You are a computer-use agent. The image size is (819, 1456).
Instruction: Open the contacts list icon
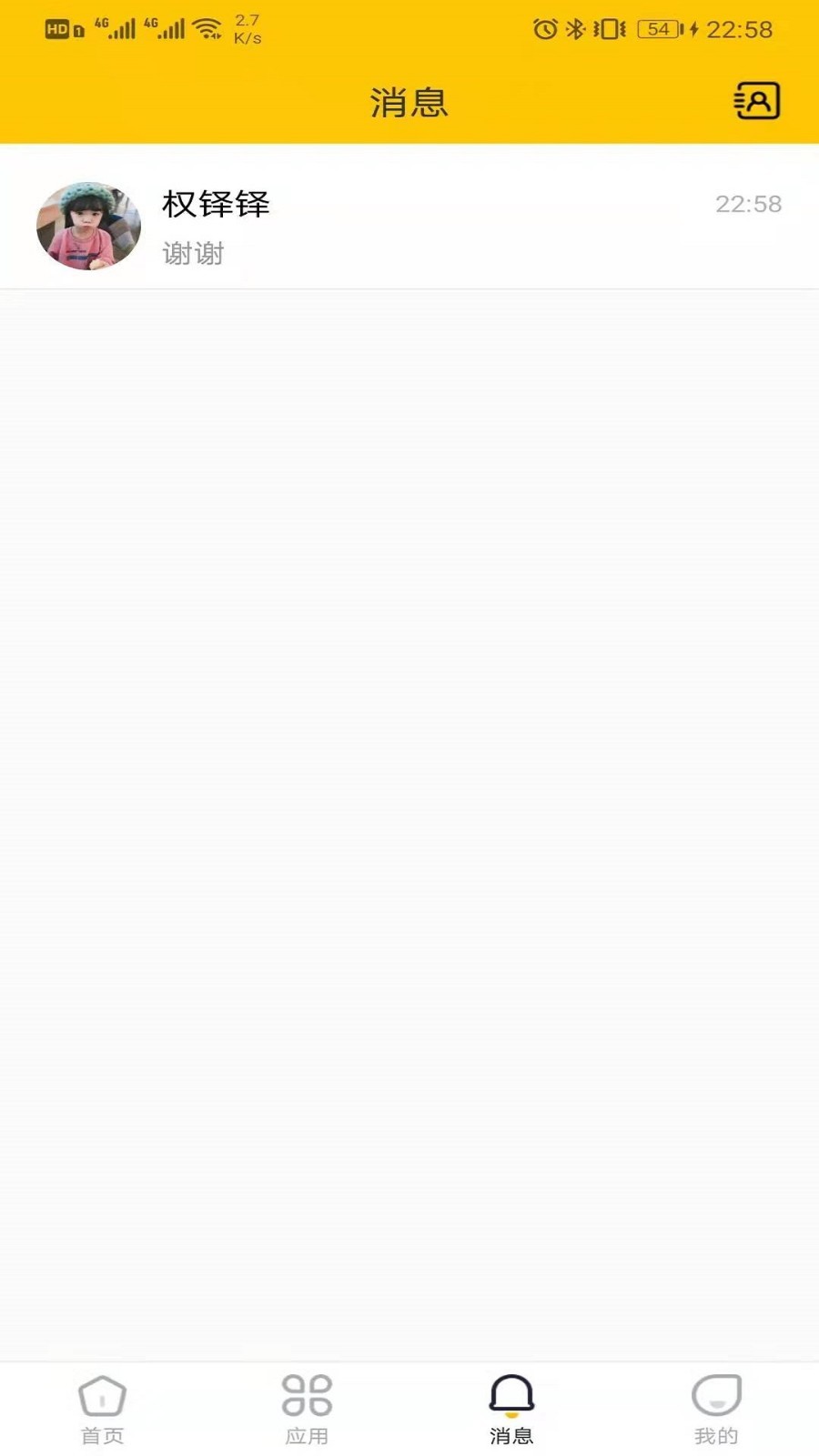pyautogui.click(x=757, y=101)
